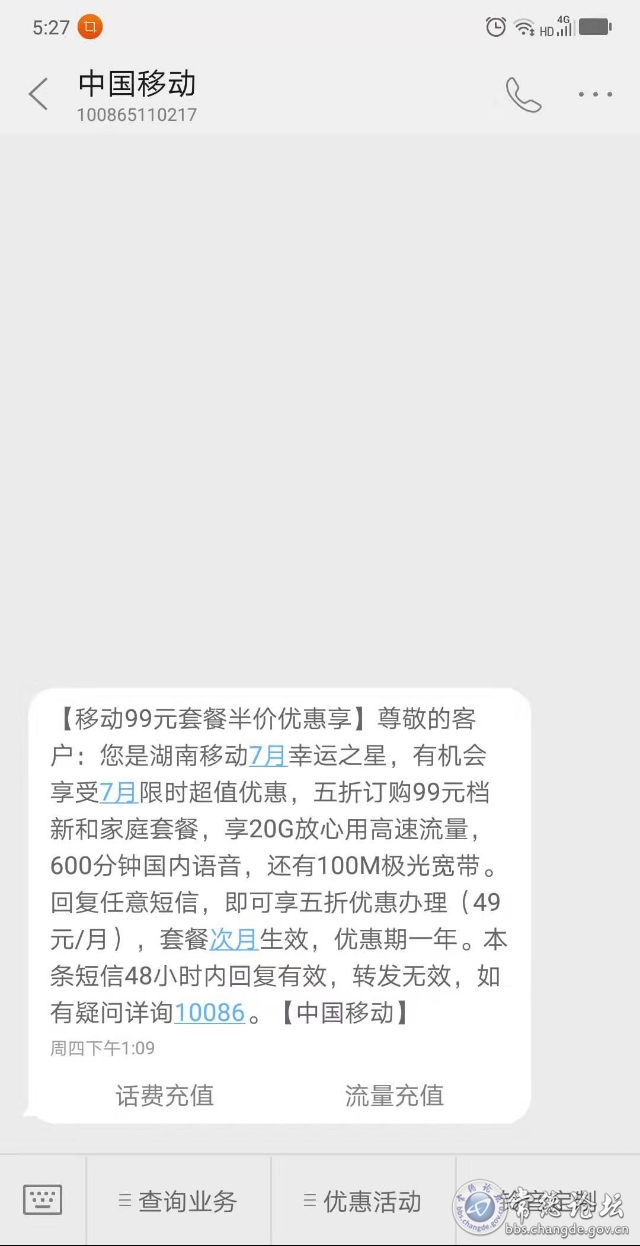Open the three-dot overflow menu
Screen dimensions: 640x1246
coord(595,95)
